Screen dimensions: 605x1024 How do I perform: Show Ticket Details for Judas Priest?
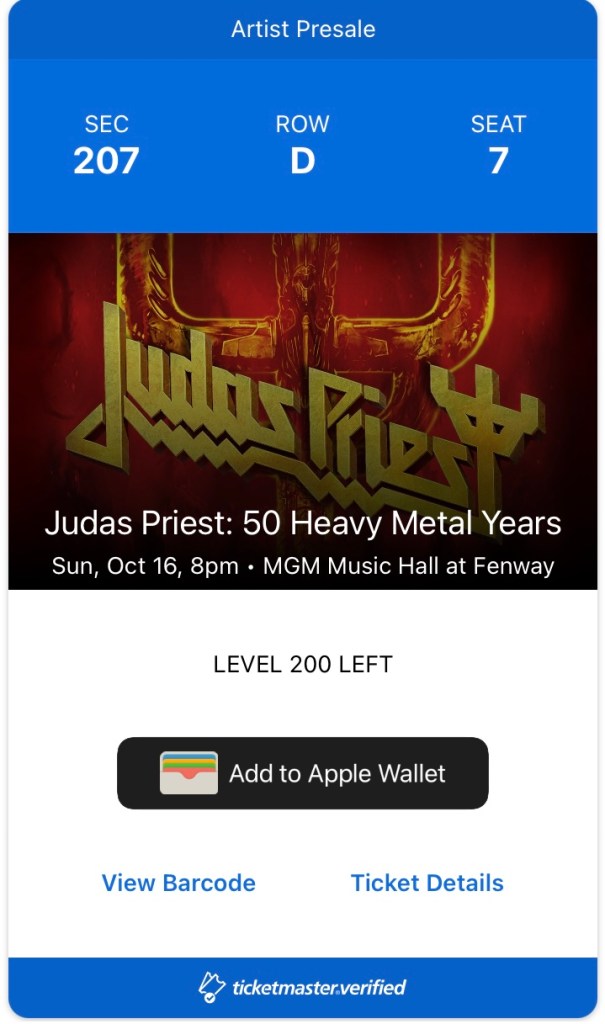[x=427, y=883]
